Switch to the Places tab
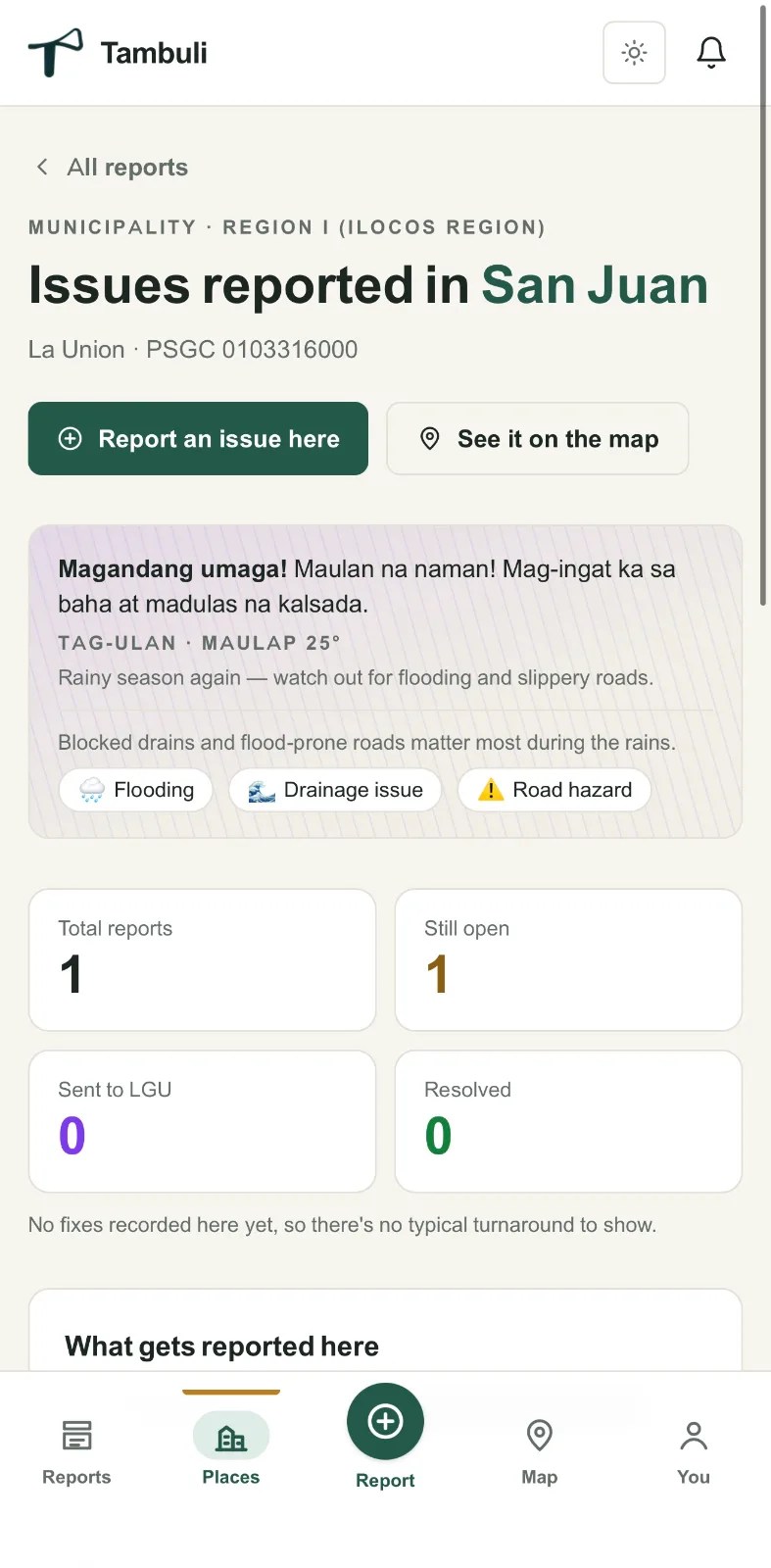 click(231, 1453)
